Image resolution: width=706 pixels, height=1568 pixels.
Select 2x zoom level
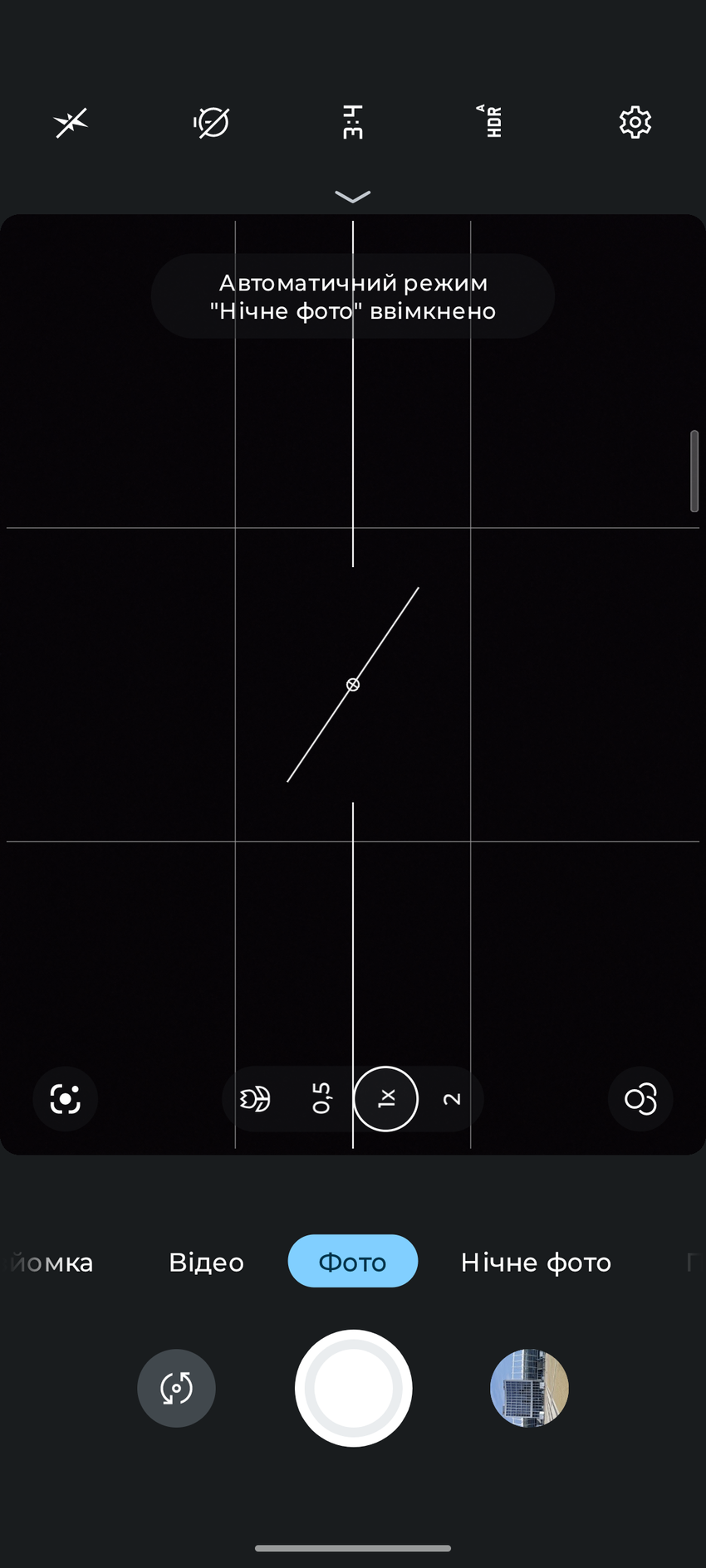(x=452, y=1099)
